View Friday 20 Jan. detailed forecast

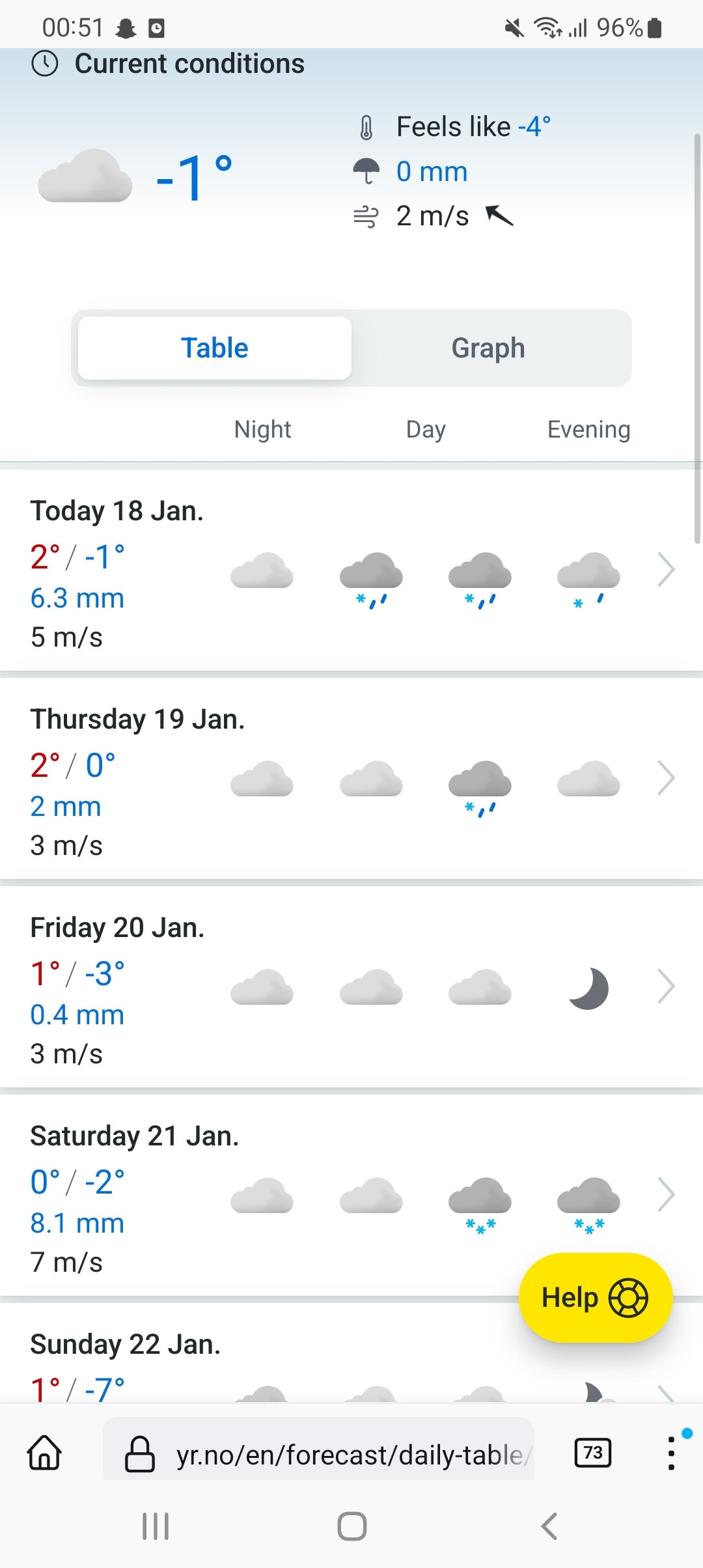666,987
